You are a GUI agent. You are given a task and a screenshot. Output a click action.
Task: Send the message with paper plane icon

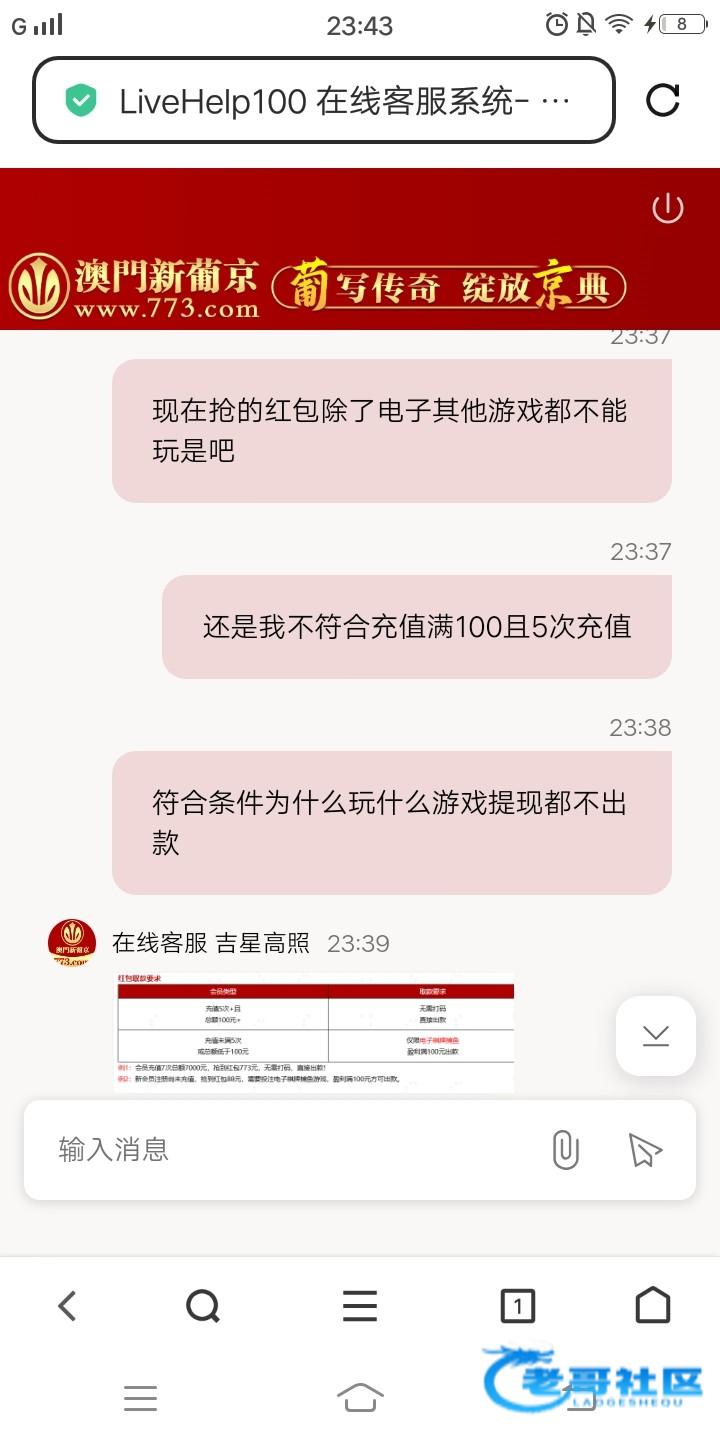coord(645,1150)
